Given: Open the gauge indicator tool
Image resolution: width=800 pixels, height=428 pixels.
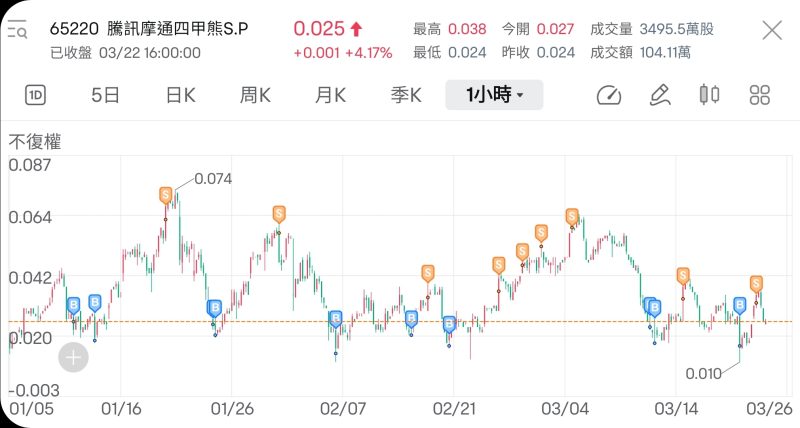Looking at the screenshot, I should tap(609, 96).
